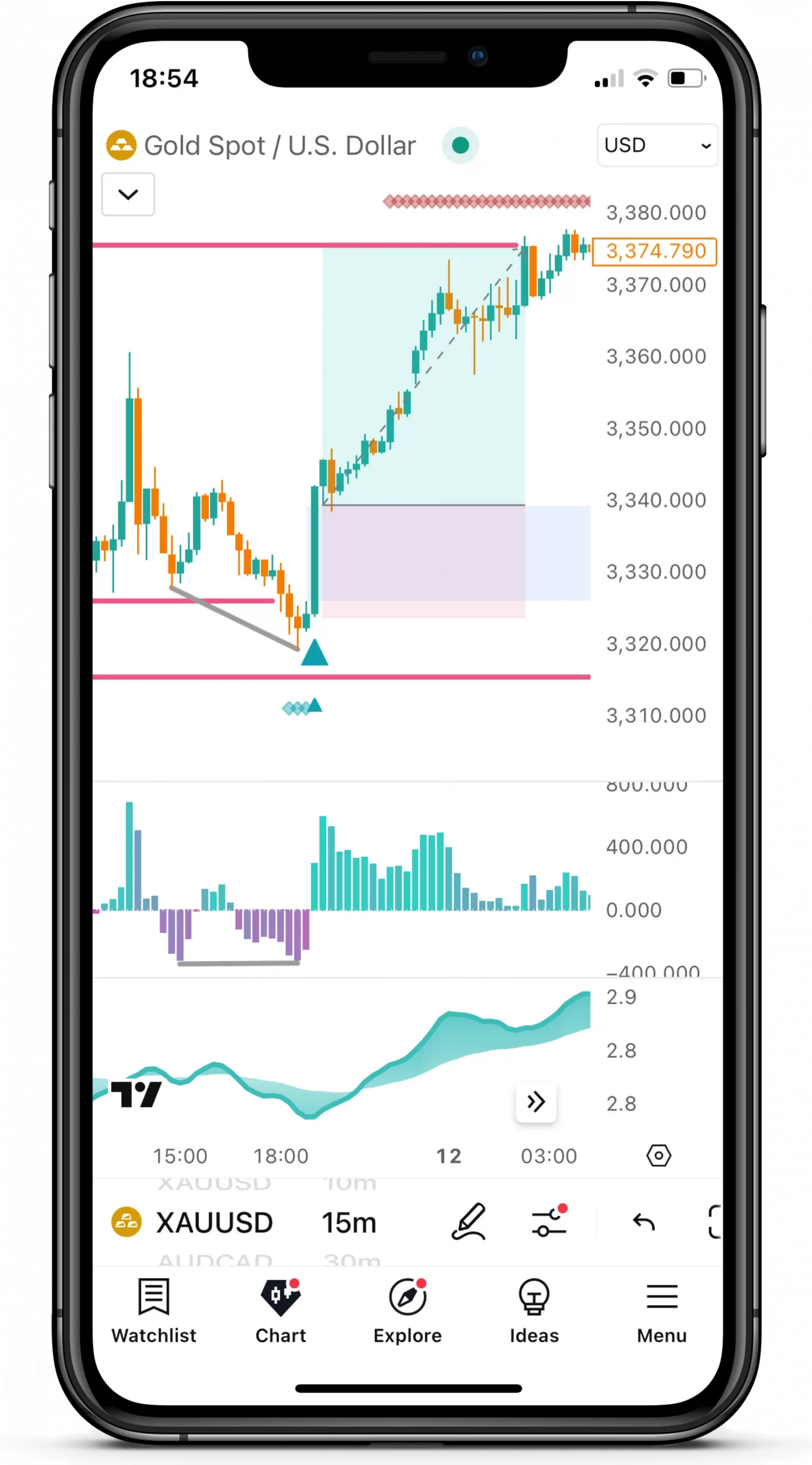
Task: Change the 15m timeframe
Action: coord(348,1223)
